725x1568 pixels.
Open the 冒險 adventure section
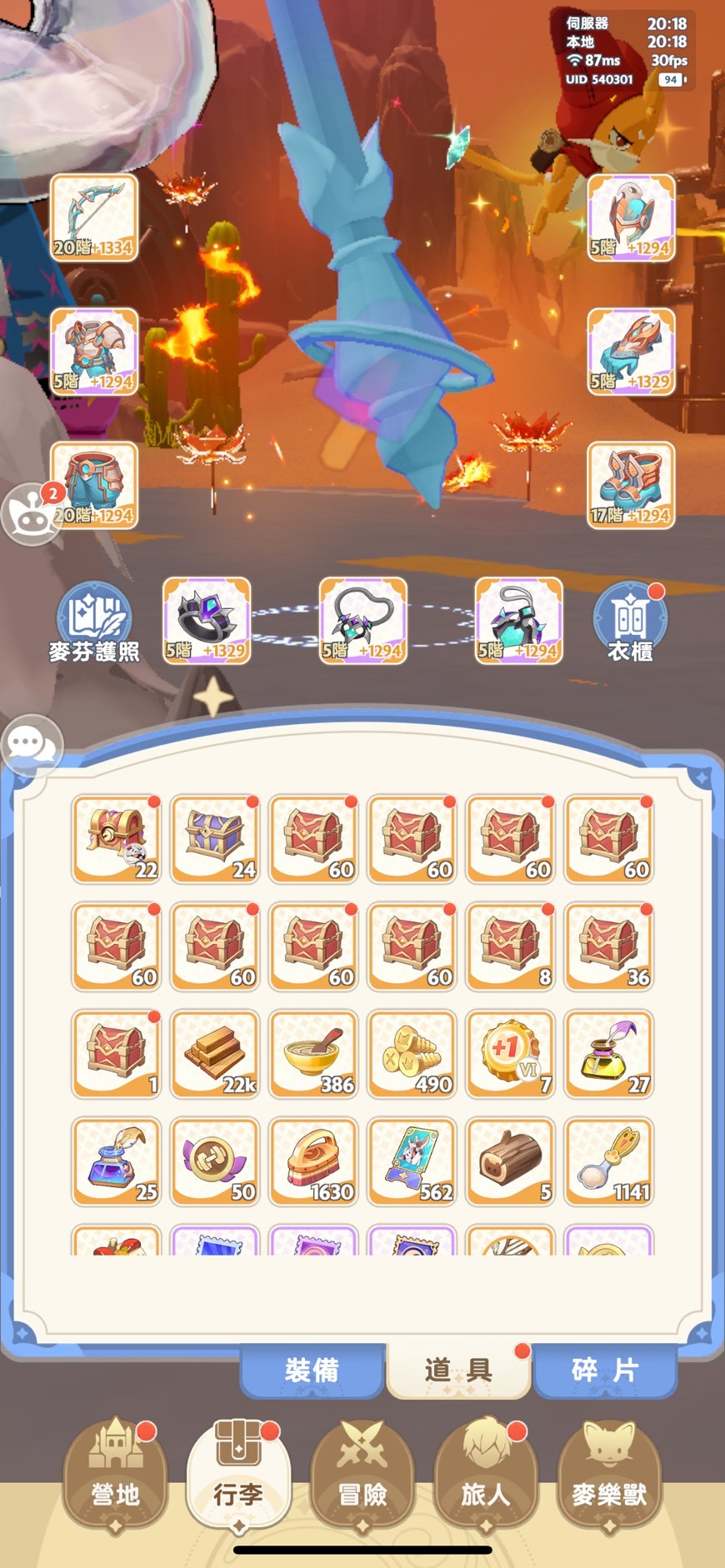pos(362,1476)
